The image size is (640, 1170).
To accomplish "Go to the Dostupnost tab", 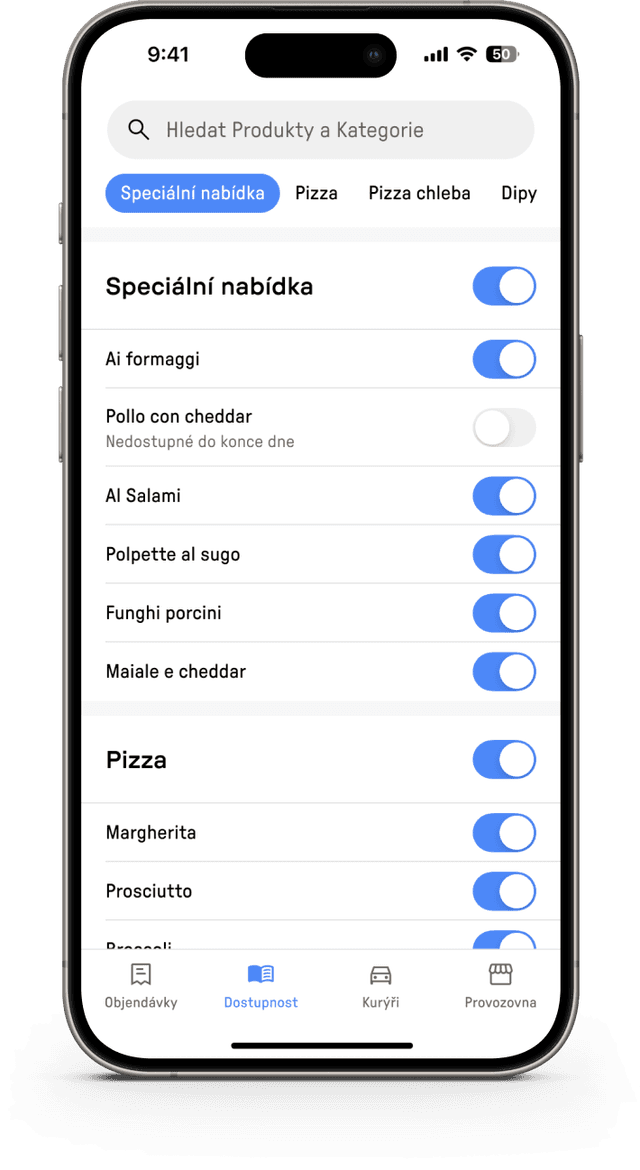I will (x=260, y=986).
